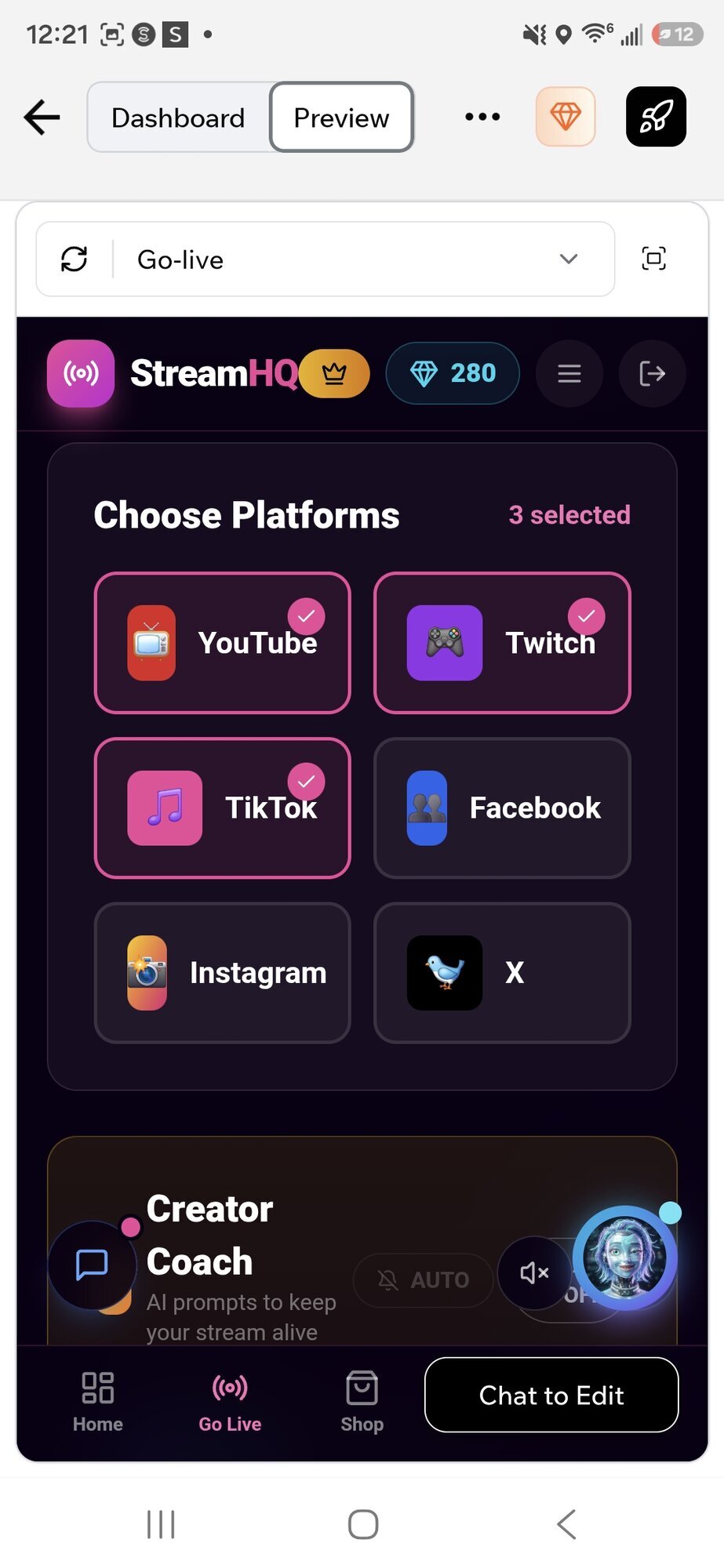Tap the logout icon
Image resolution: width=724 pixels, height=1568 pixels.
click(653, 373)
